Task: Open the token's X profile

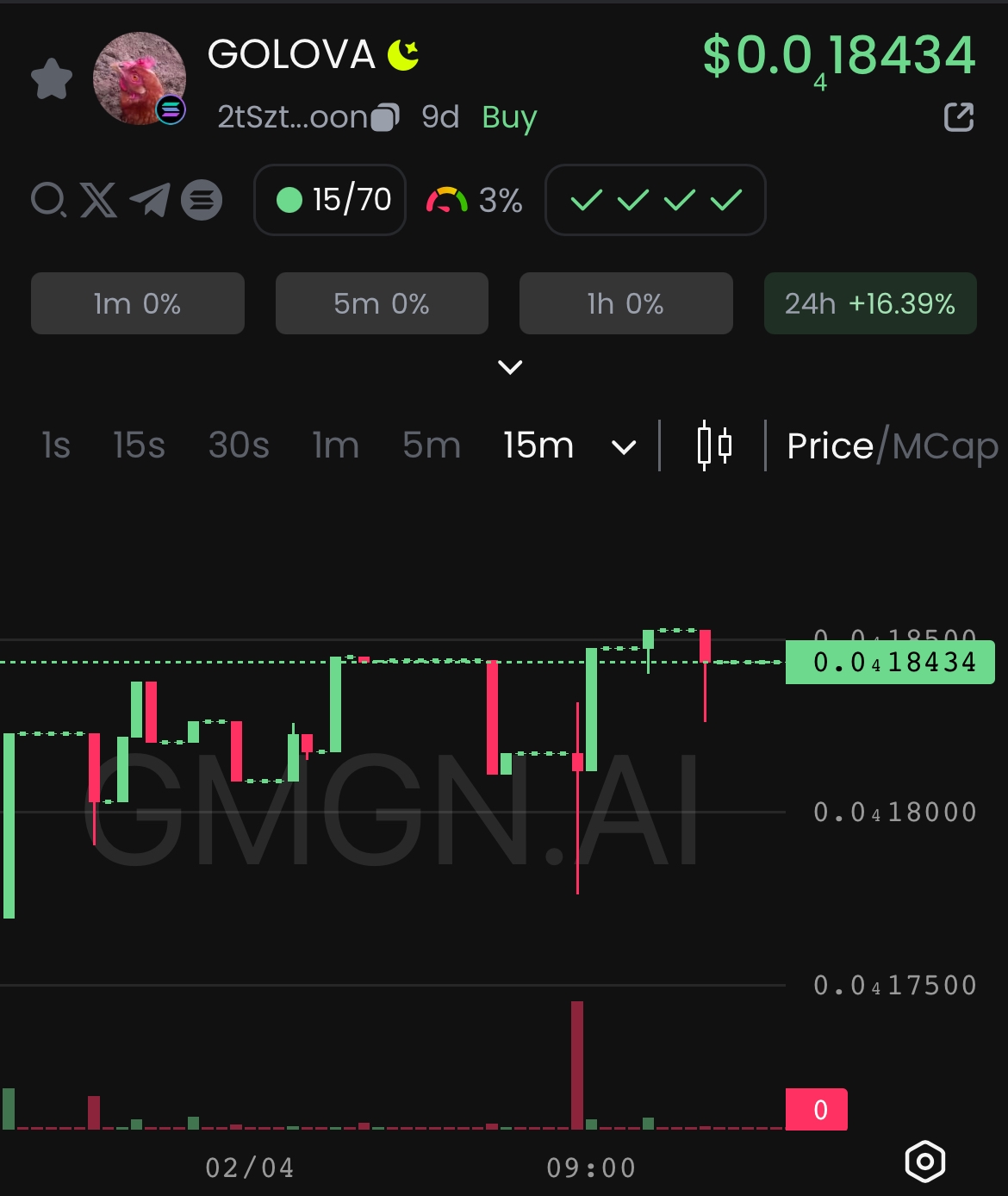Action: pyautogui.click(x=98, y=200)
